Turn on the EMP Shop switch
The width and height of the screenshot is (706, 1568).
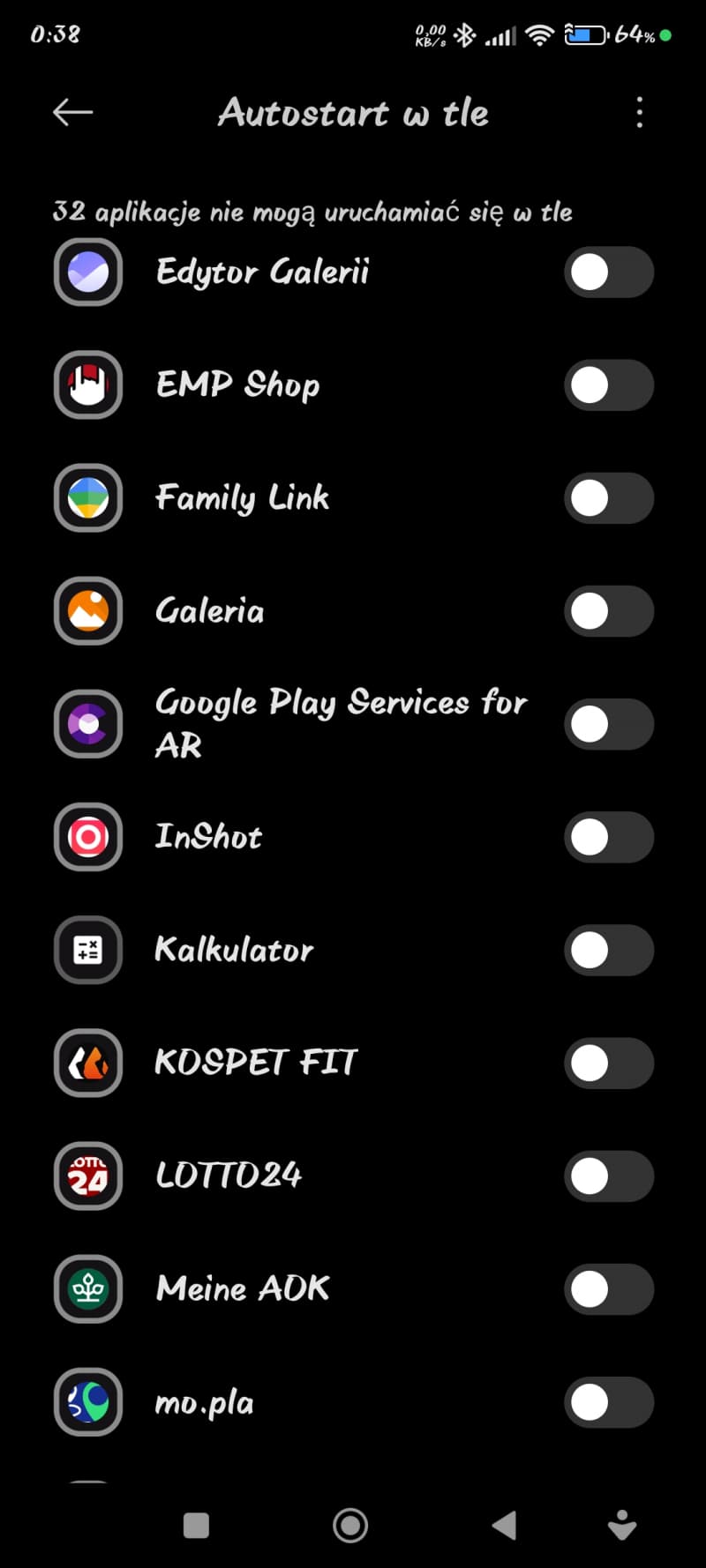coord(609,385)
